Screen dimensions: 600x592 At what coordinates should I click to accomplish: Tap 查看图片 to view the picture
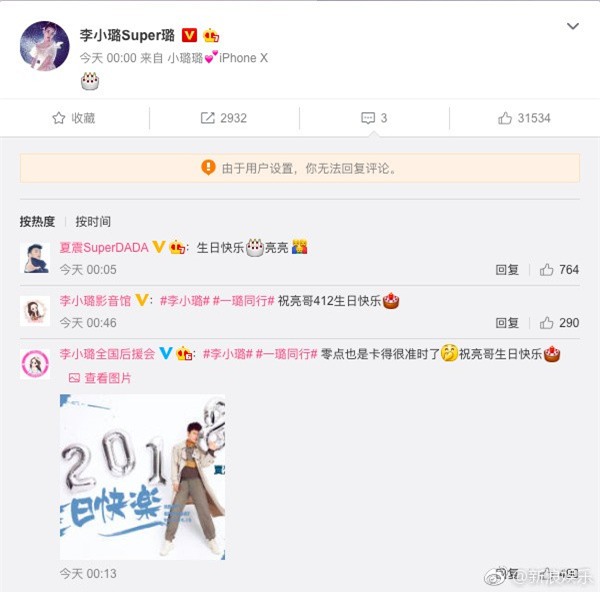click(99, 378)
